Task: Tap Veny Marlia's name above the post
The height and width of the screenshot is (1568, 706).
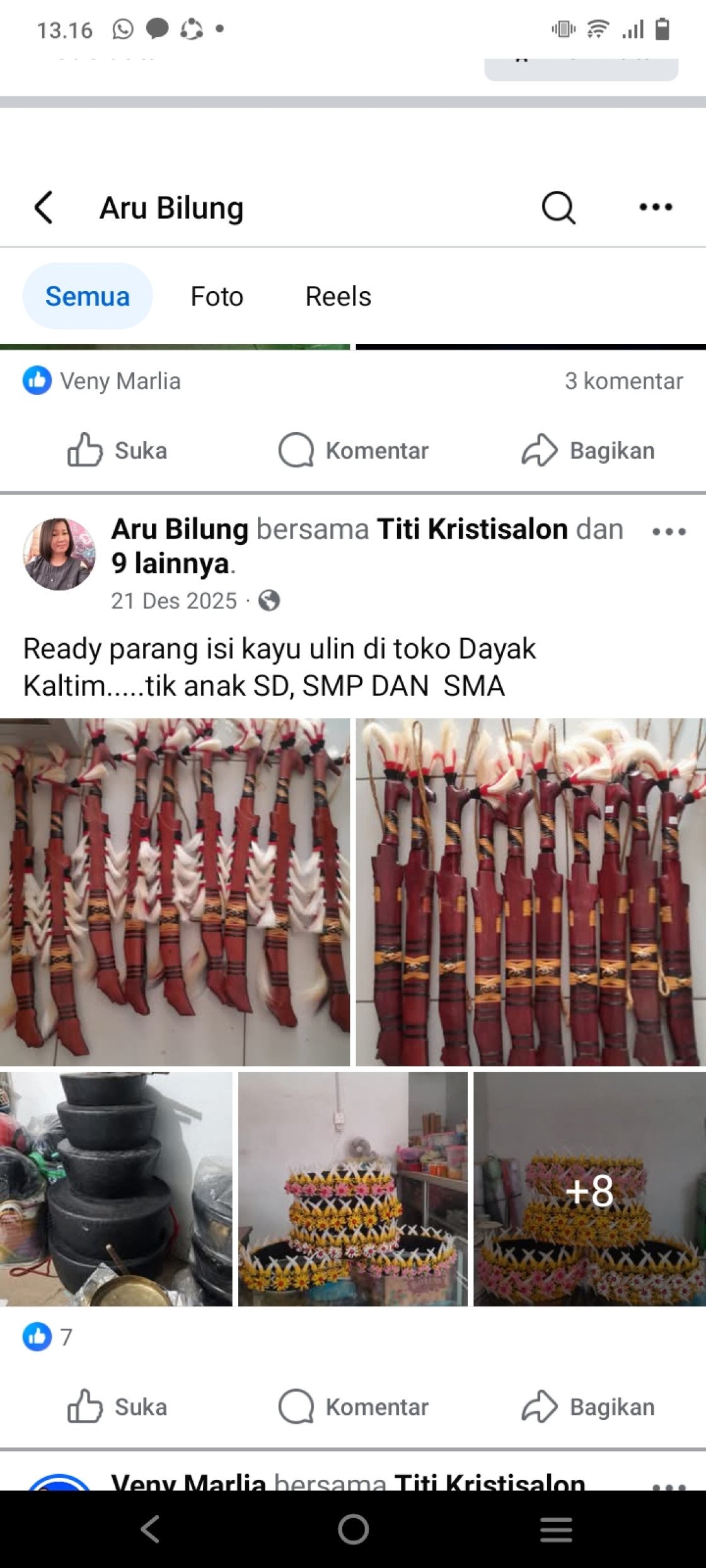Action: click(x=120, y=381)
